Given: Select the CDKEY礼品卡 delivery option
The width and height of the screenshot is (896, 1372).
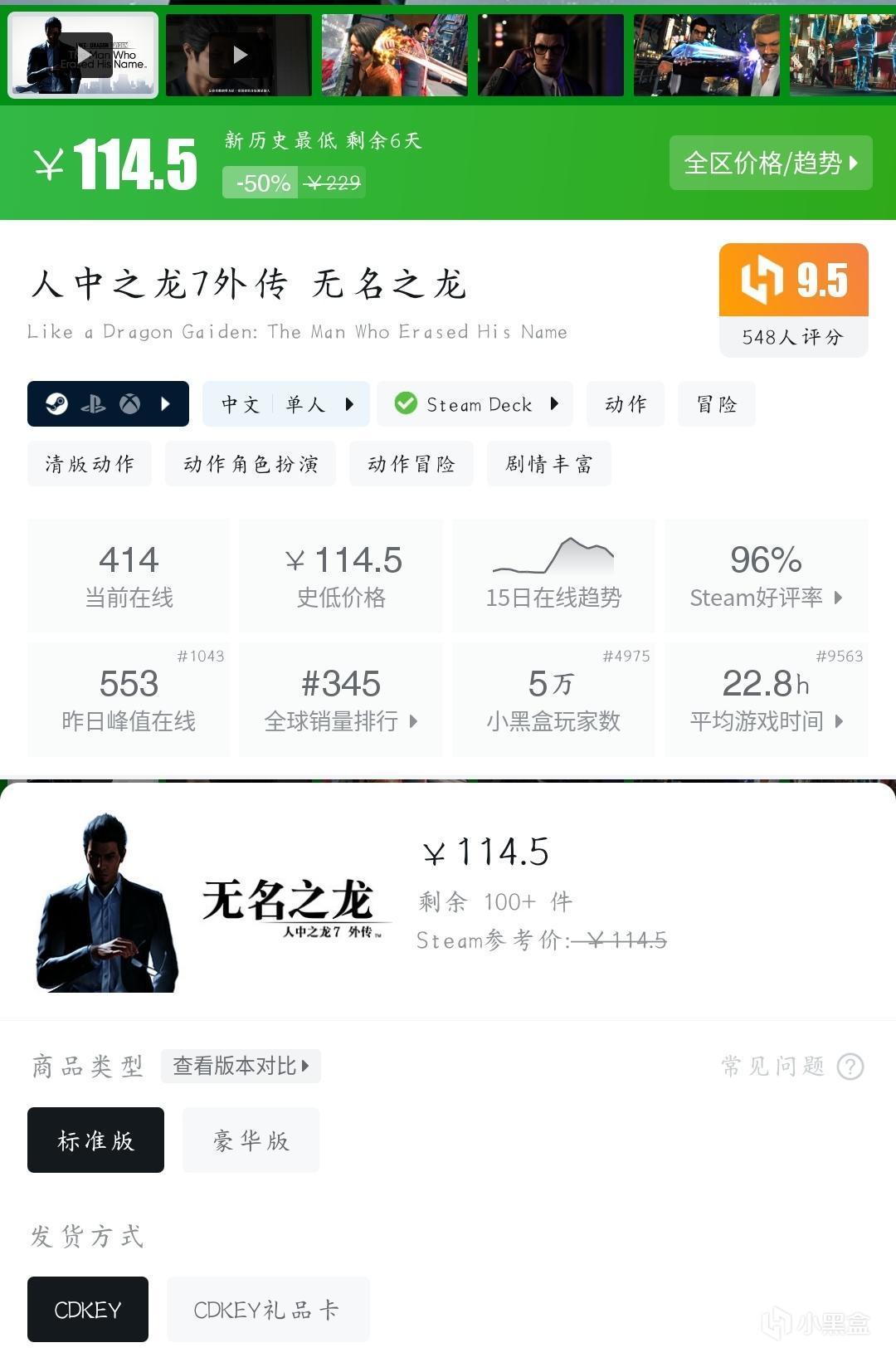Looking at the screenshot, I should point(267,1309).
